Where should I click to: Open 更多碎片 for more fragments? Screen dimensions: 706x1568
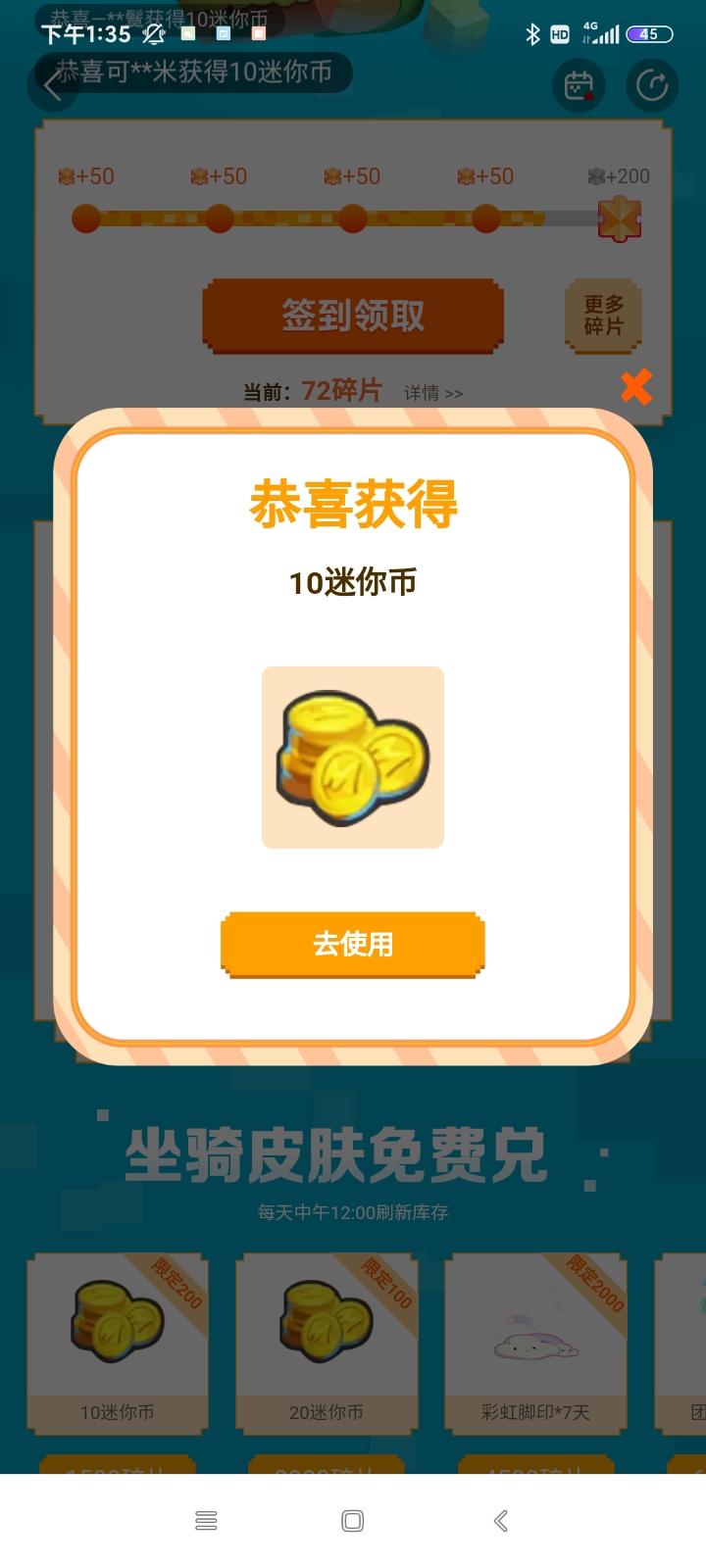[x=603, y=316]
